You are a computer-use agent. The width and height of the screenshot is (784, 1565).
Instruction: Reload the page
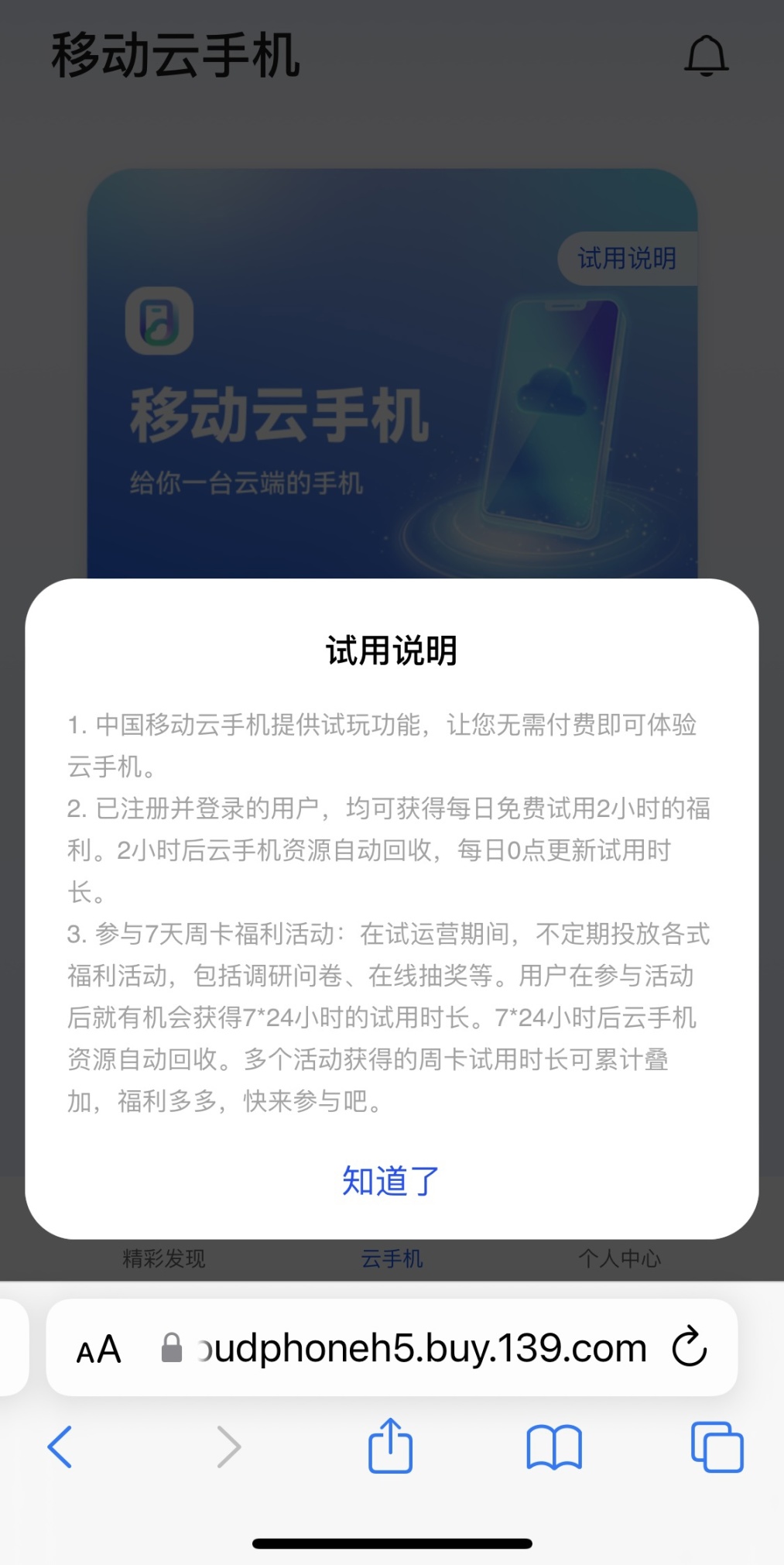689,1348
